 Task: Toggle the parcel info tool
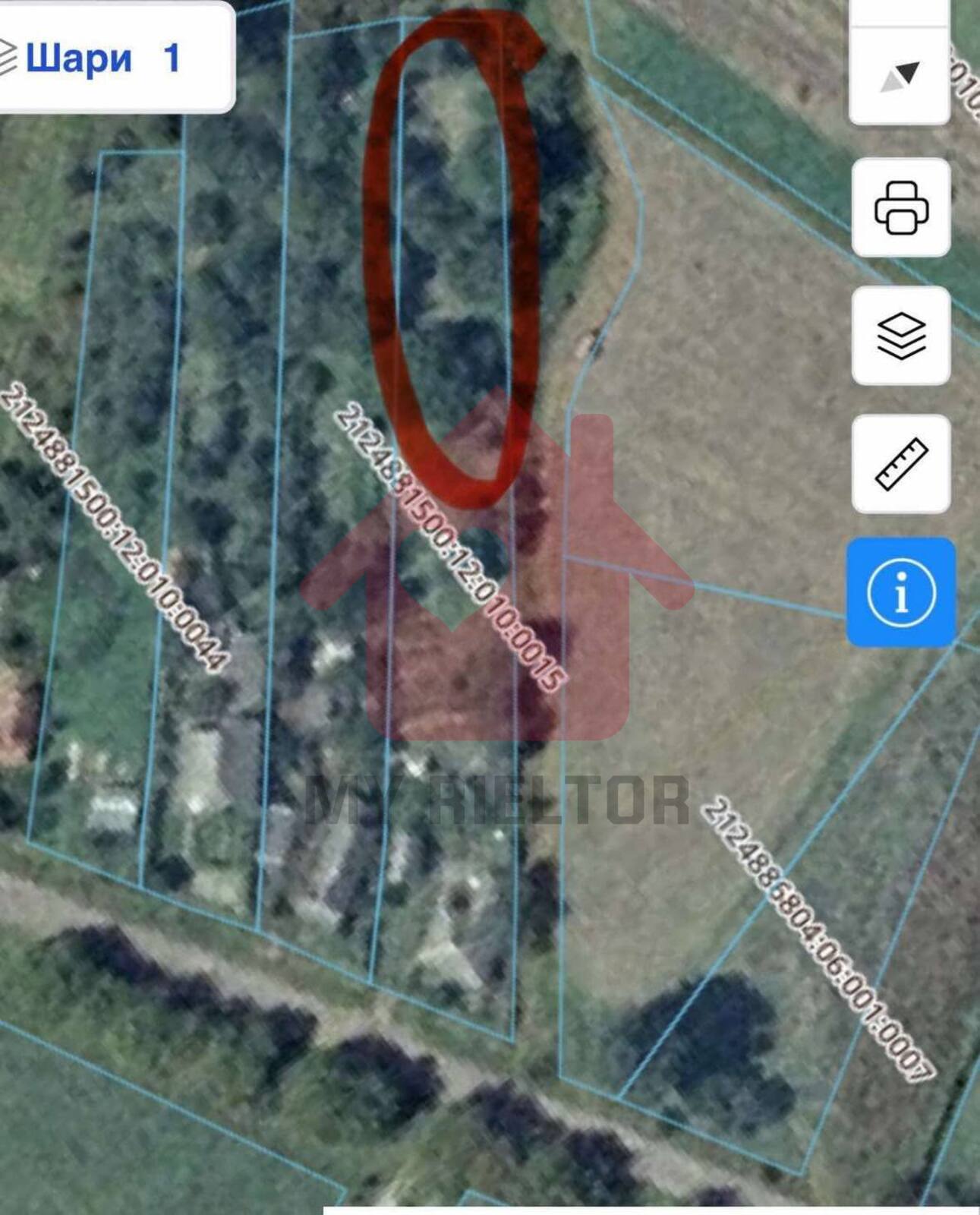(901, 592)
